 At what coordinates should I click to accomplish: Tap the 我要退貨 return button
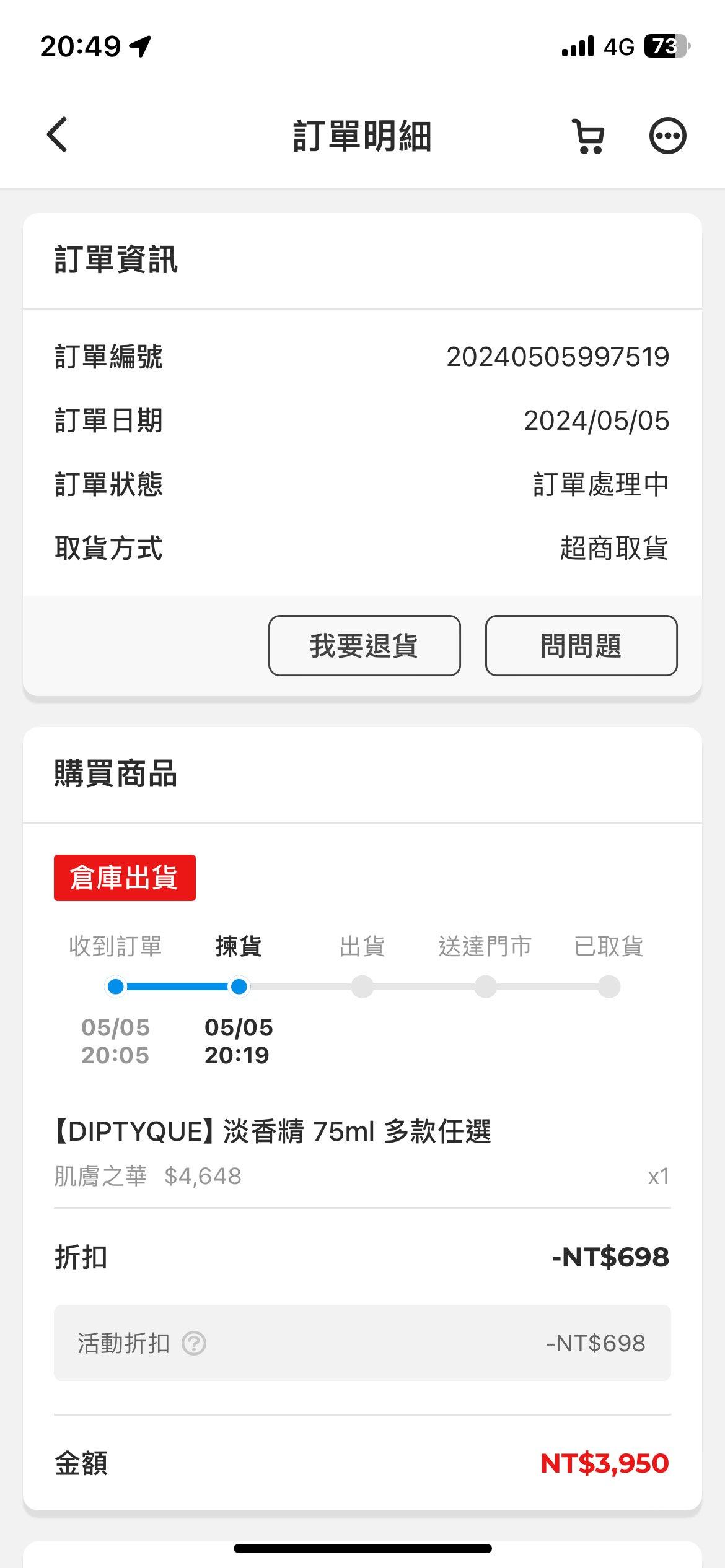click(x=364, y=645)
